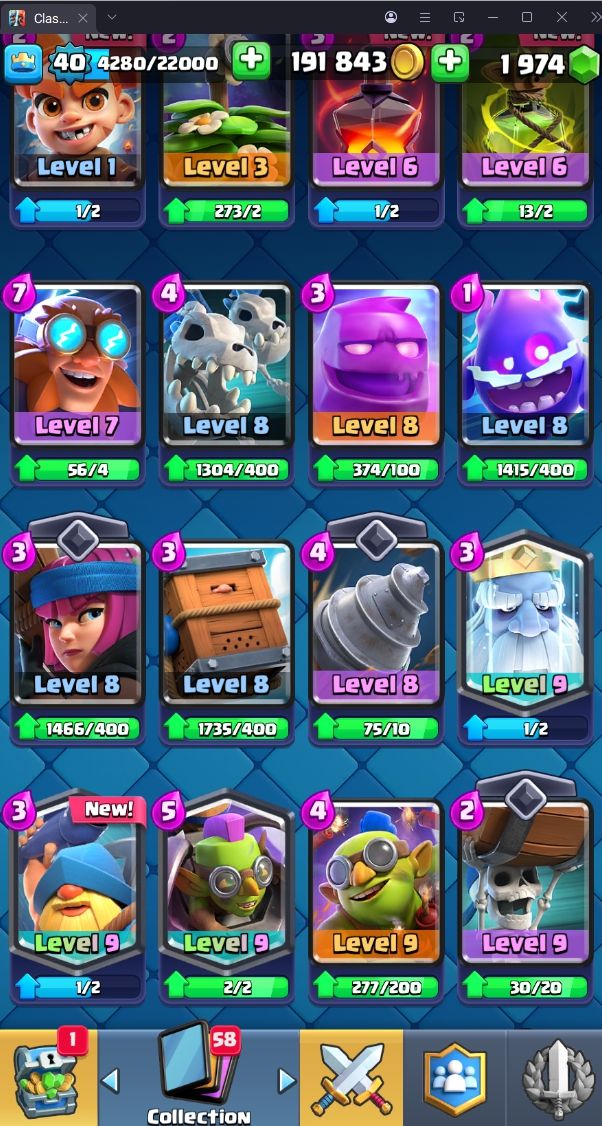Select the skeleton dragons card 1304/400
This screenshot has width=602, height=1126.
tap(226, 365)
